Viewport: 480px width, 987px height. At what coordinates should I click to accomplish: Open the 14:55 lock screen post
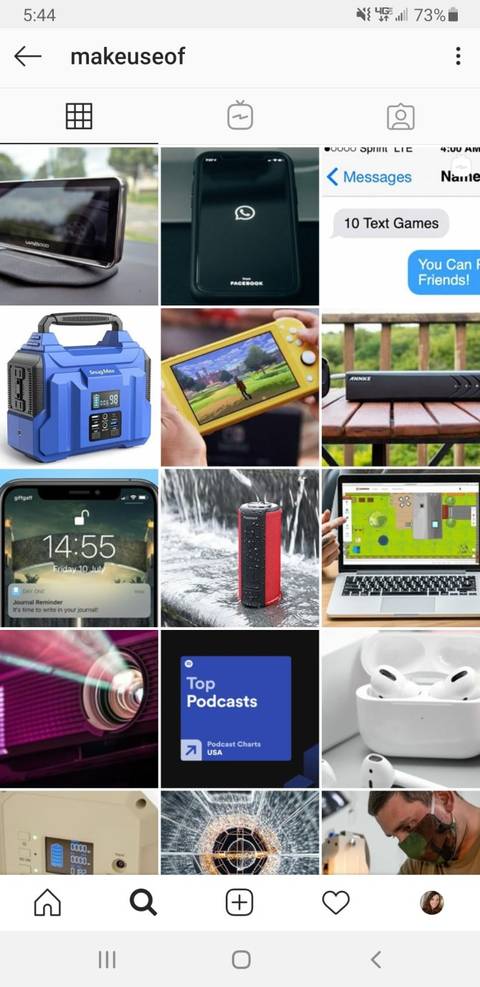79,548
